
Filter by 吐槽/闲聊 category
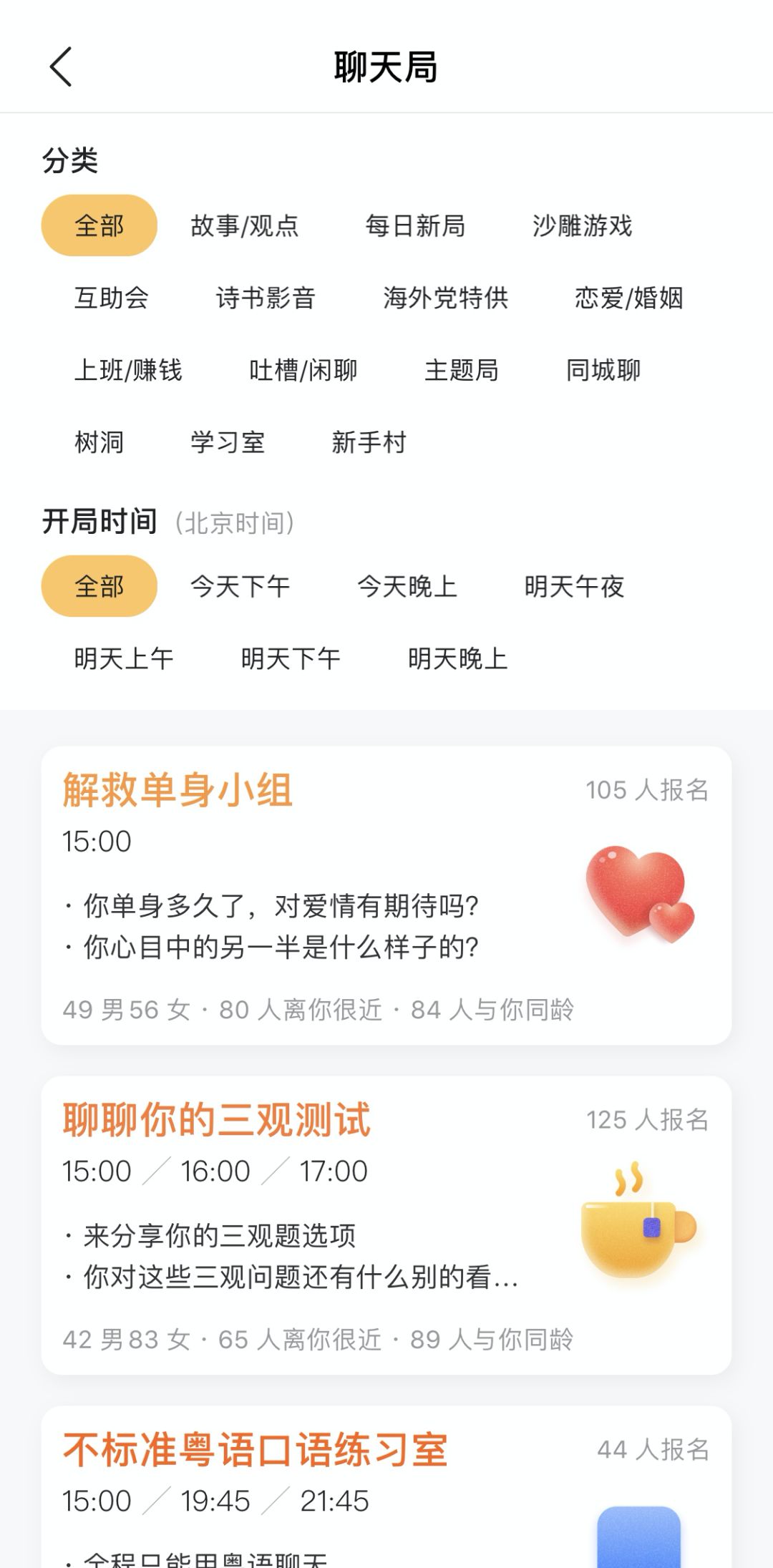303,371
